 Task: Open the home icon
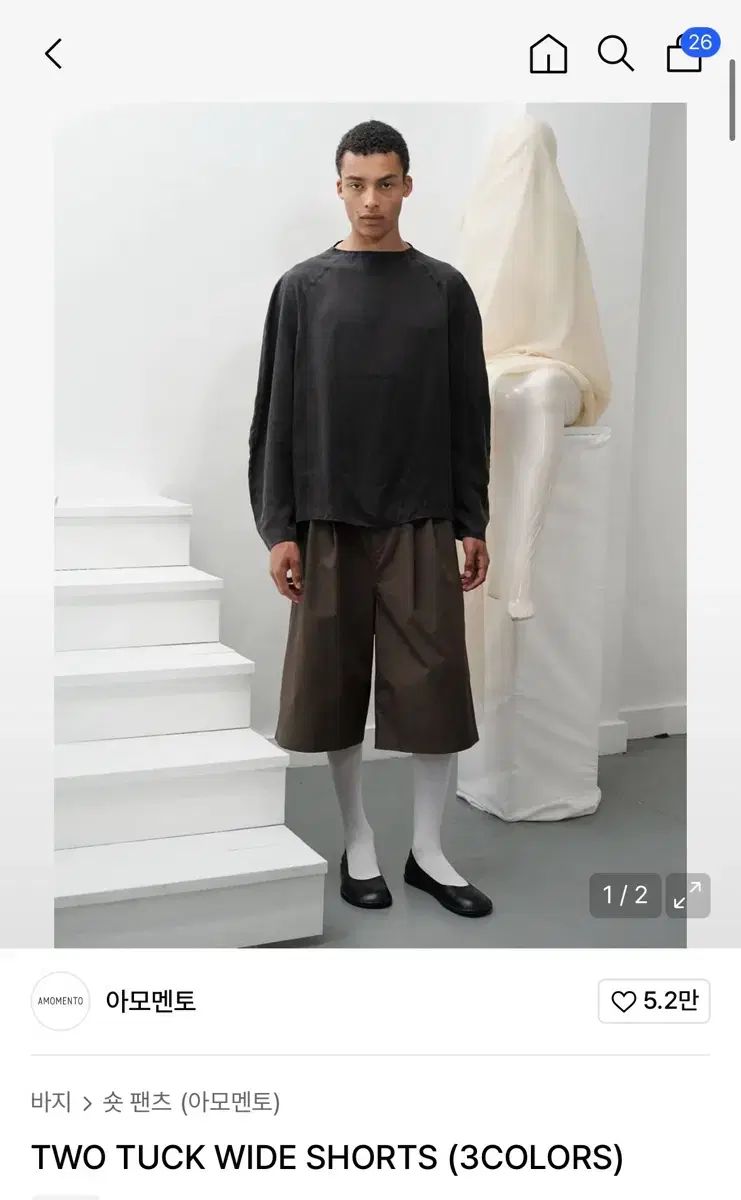[548, 54]
